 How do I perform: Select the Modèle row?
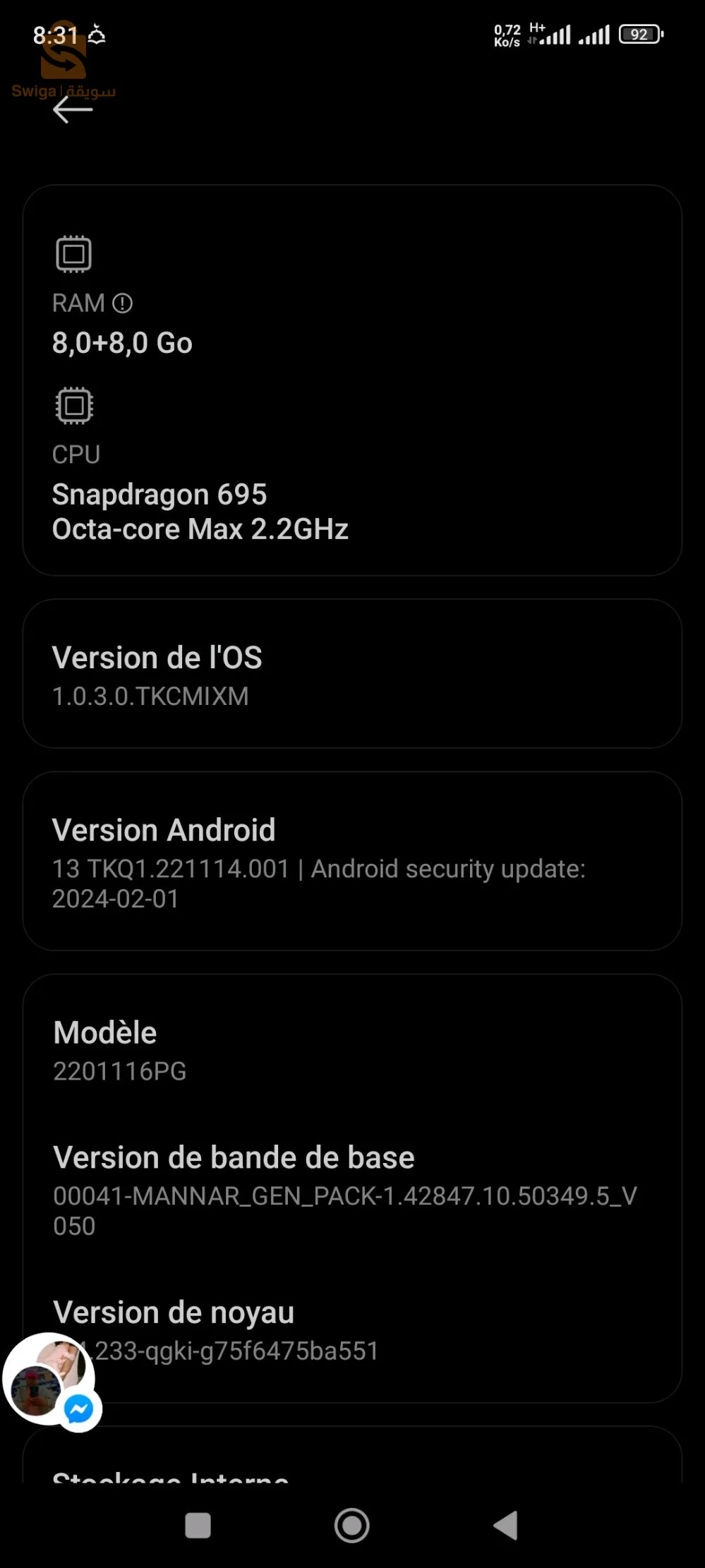click(352, 1051)
